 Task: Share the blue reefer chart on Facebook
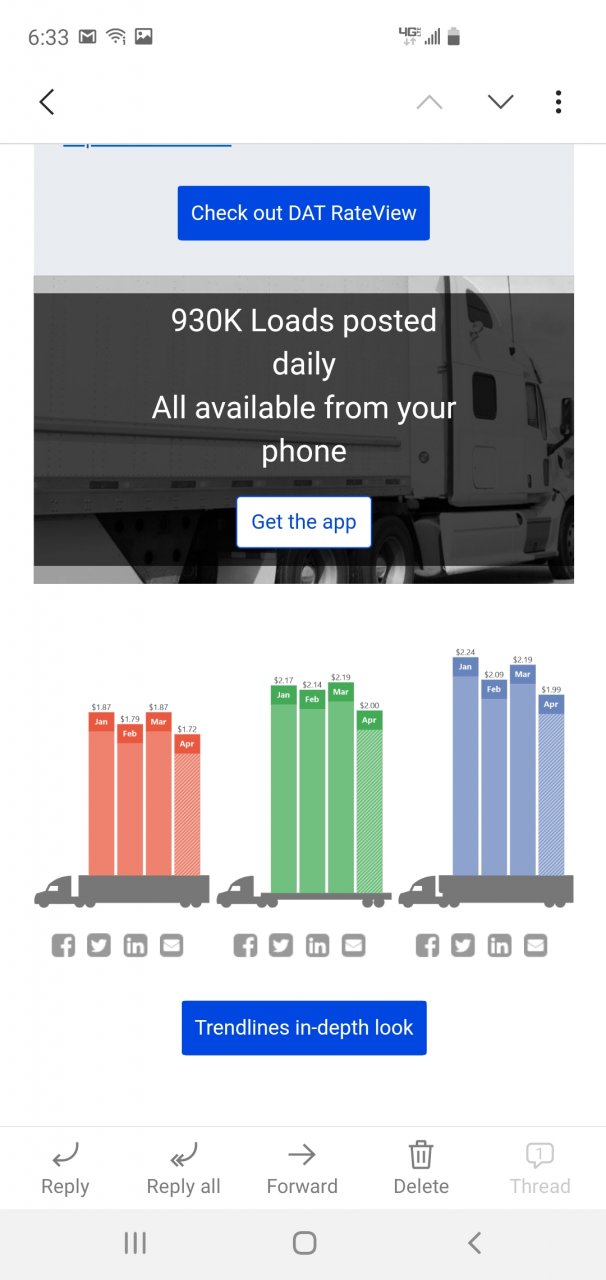427,945
